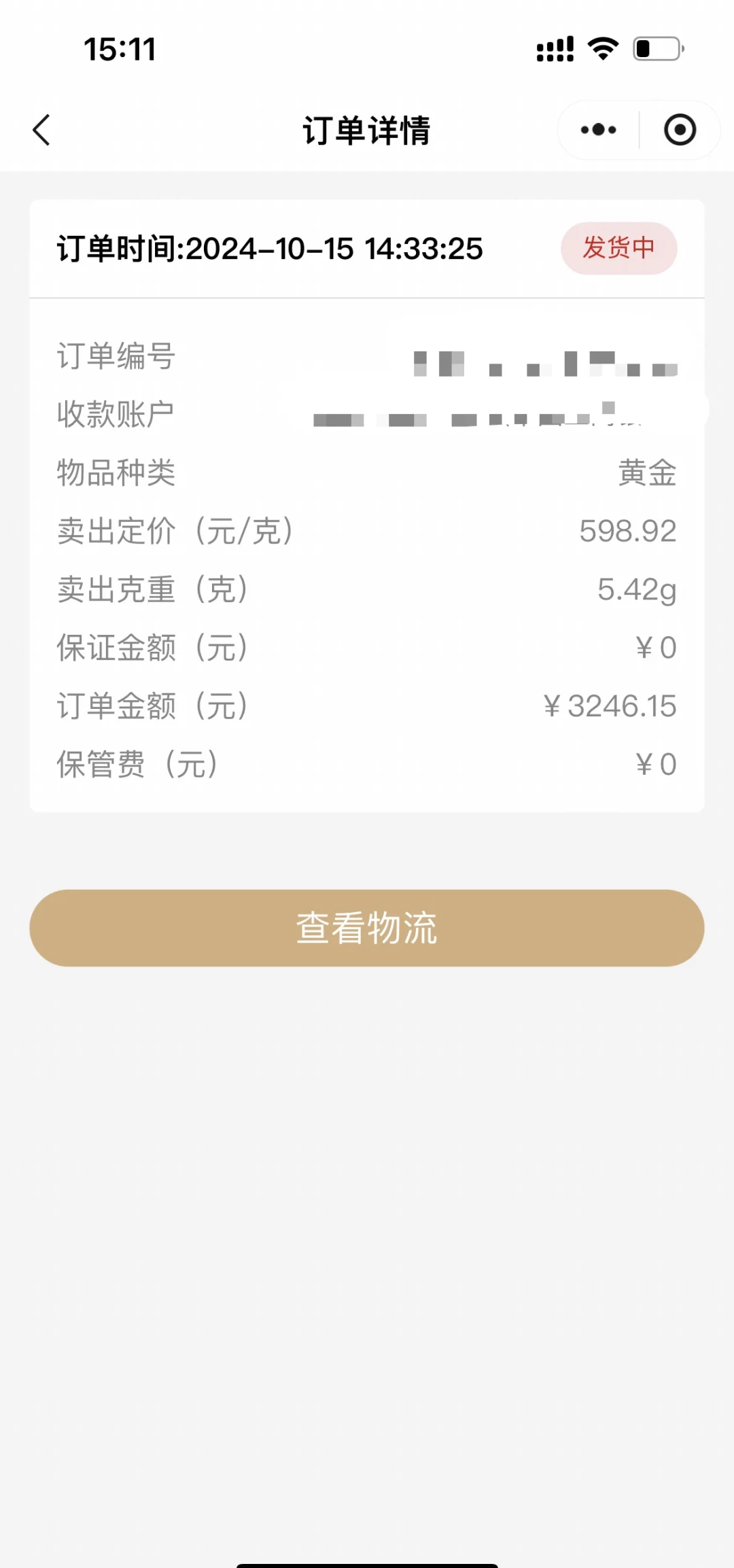Select the 订单详情 title in navigation bar

point(367,131)
